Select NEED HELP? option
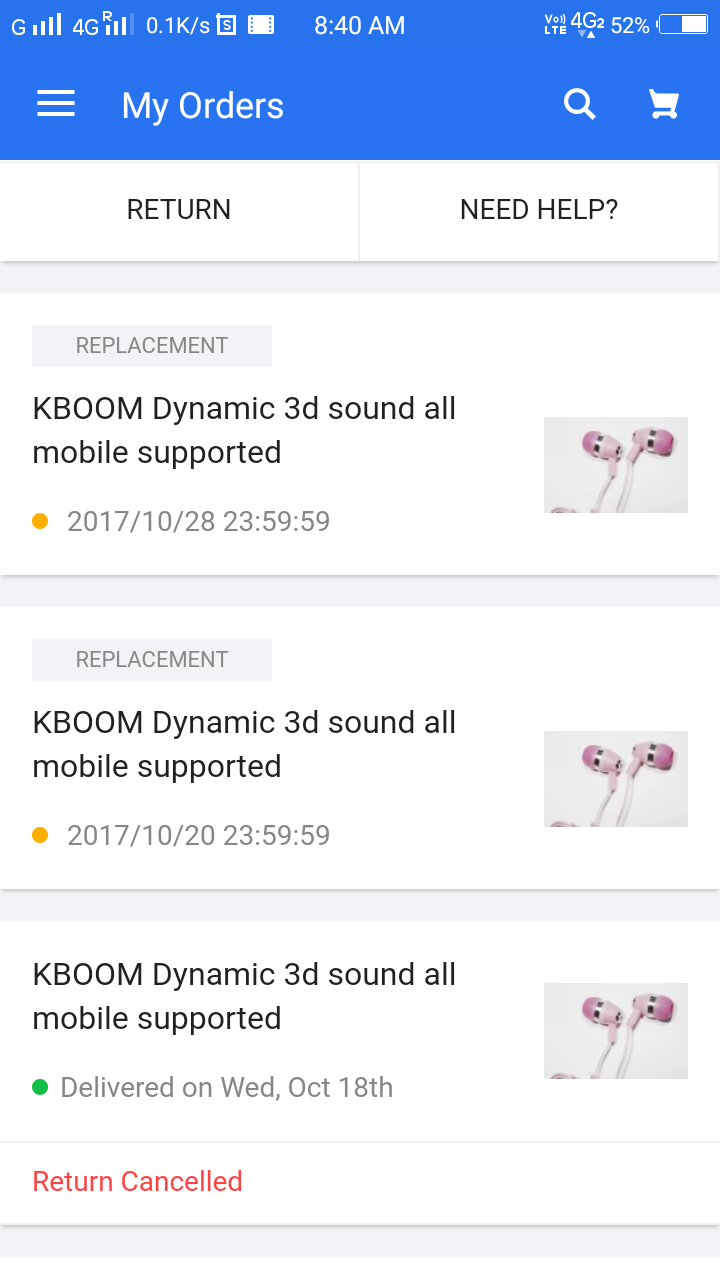 539,210
